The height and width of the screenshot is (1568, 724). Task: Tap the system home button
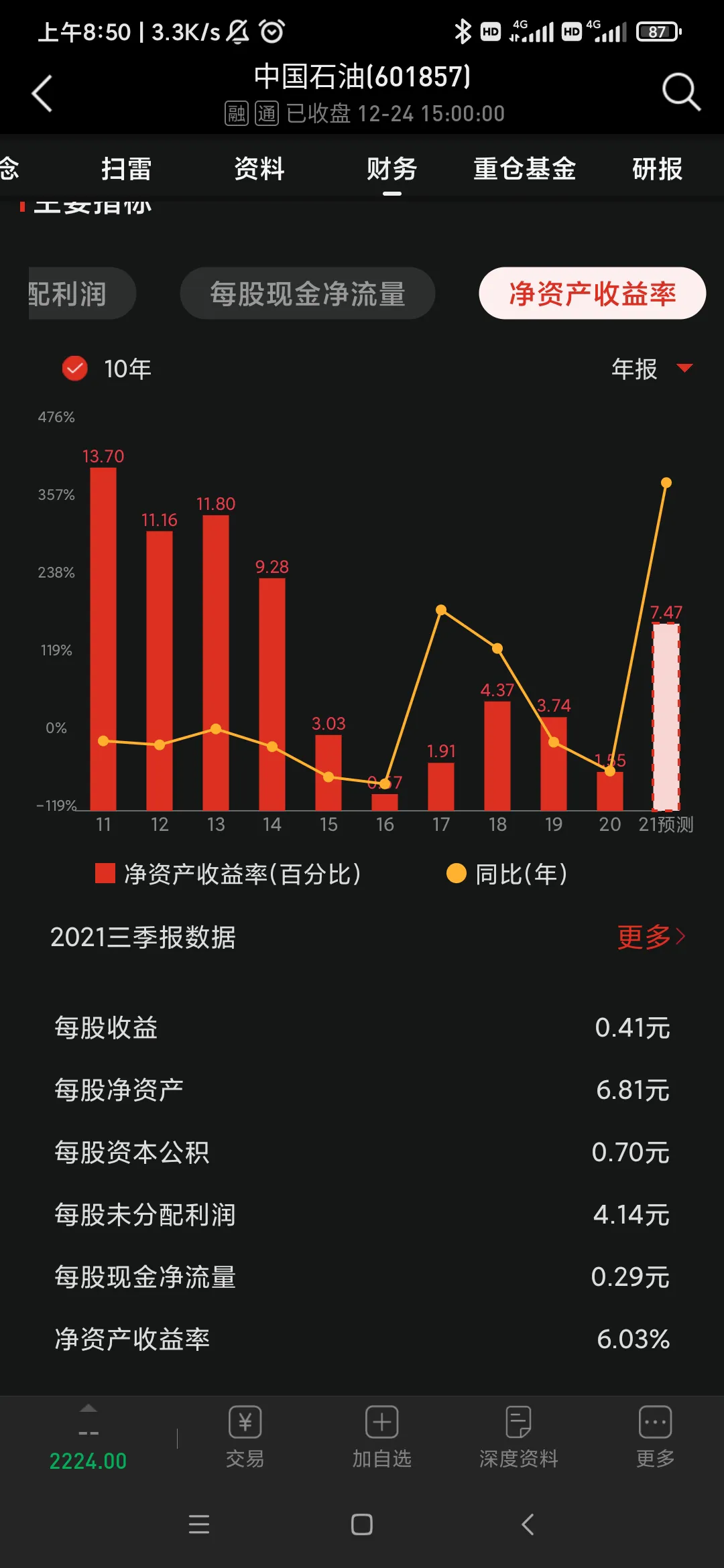click(x=362, y=1524)
